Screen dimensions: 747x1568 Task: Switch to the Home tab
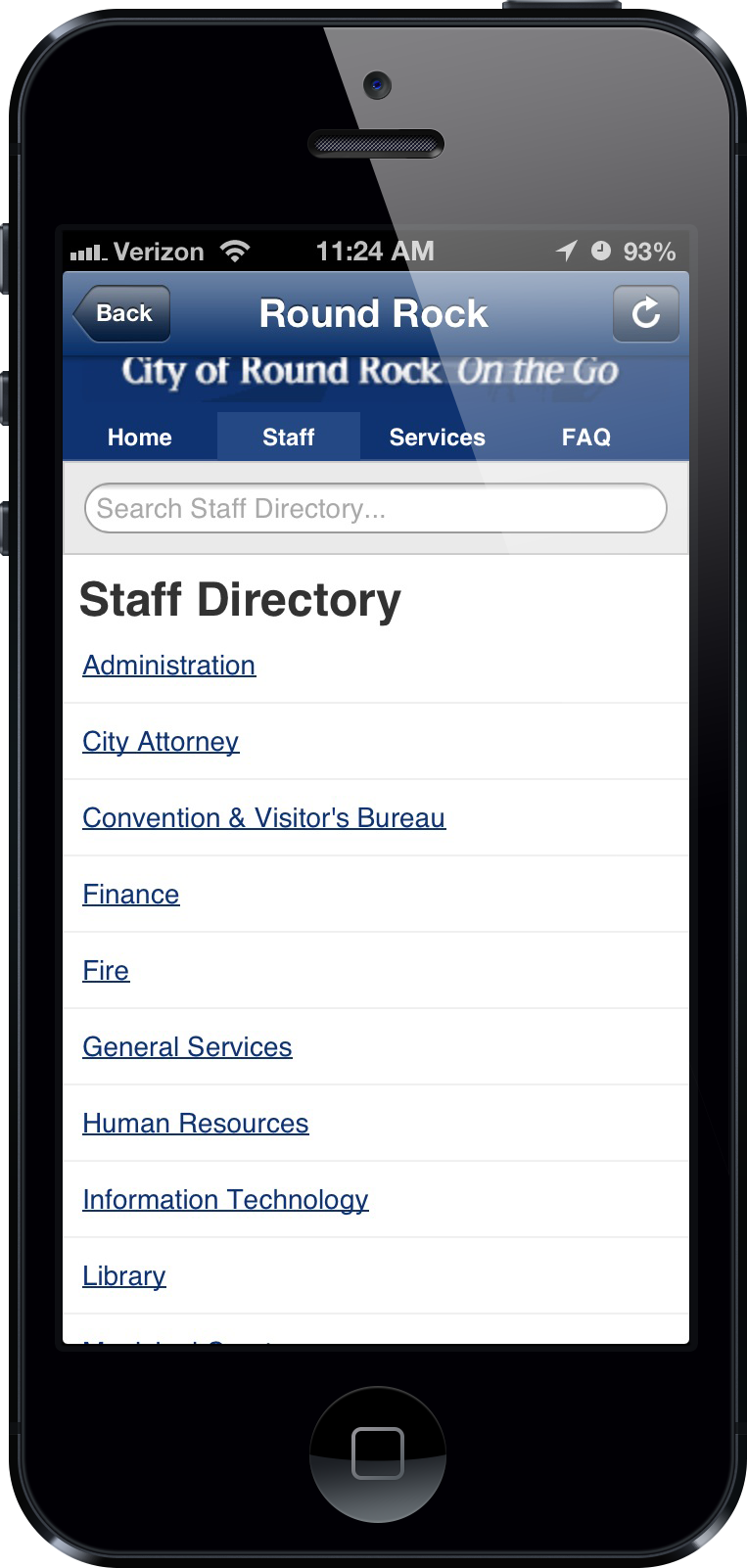(139, 438)
